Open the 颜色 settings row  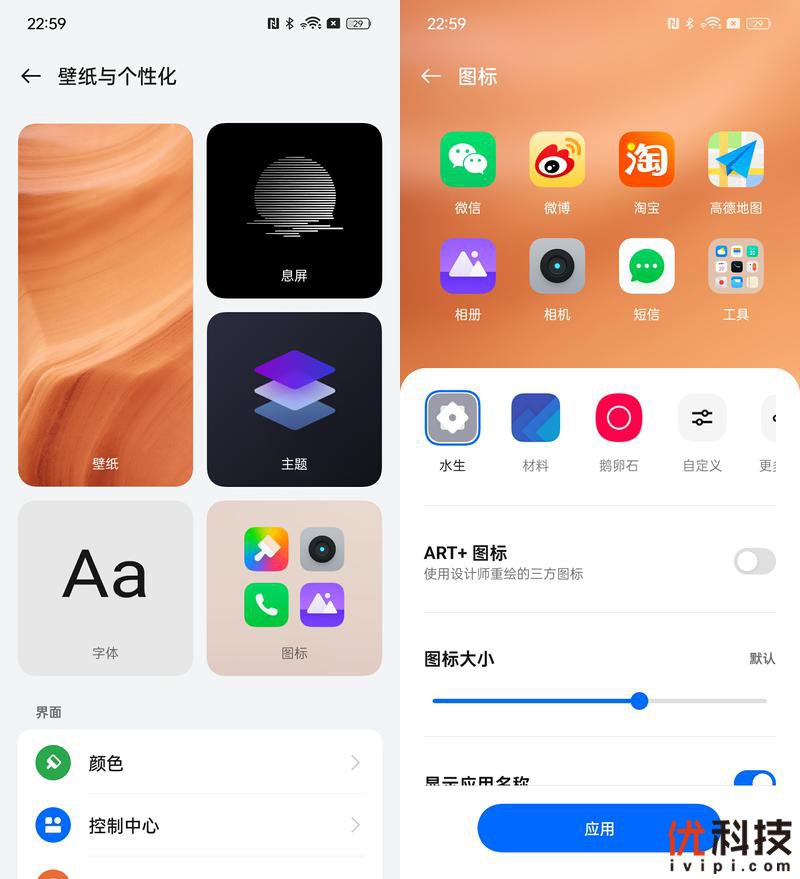point(199,763)
